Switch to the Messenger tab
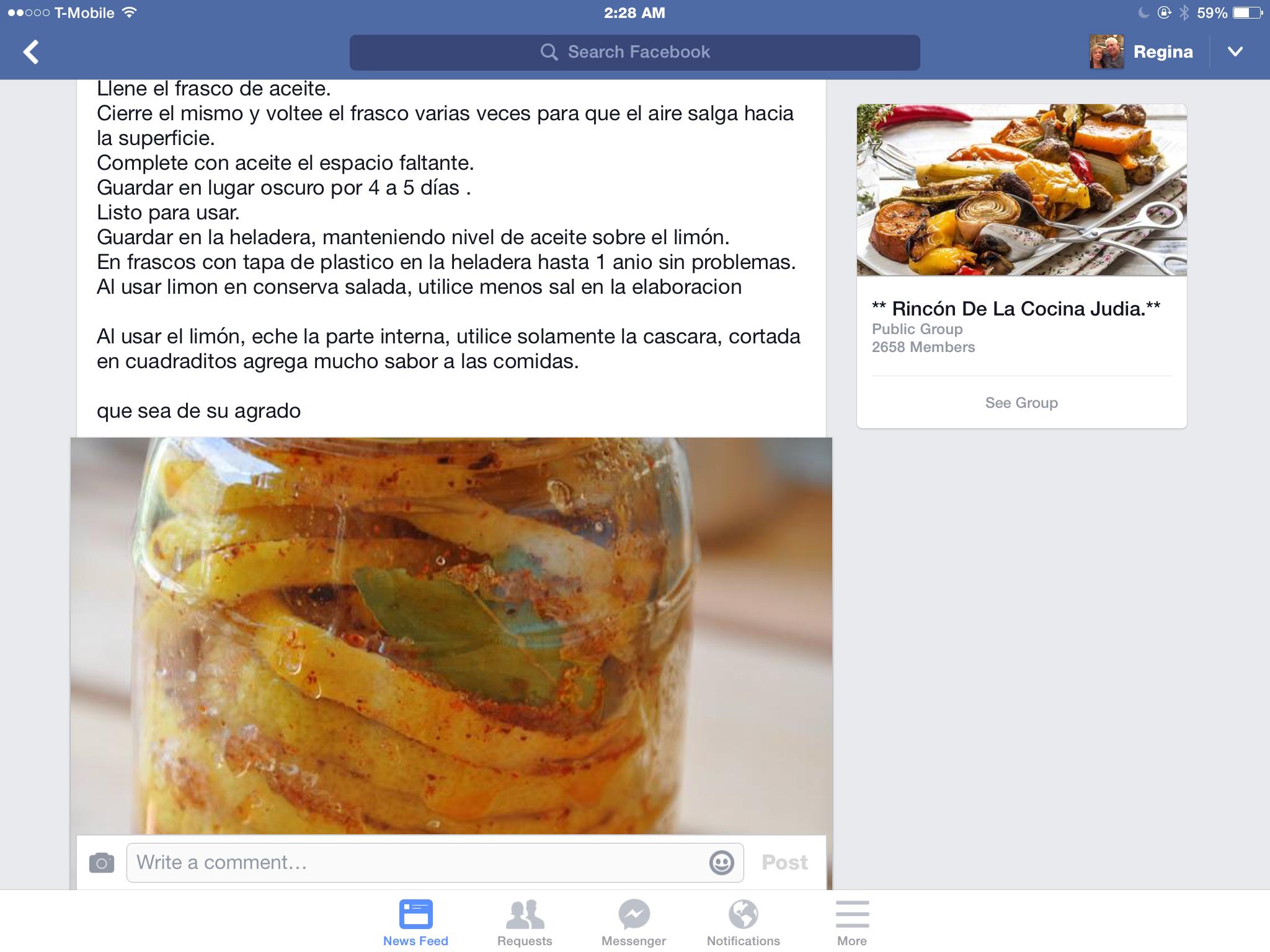The height and width of the screenshot is (952, 1270). tap(634, 923)
